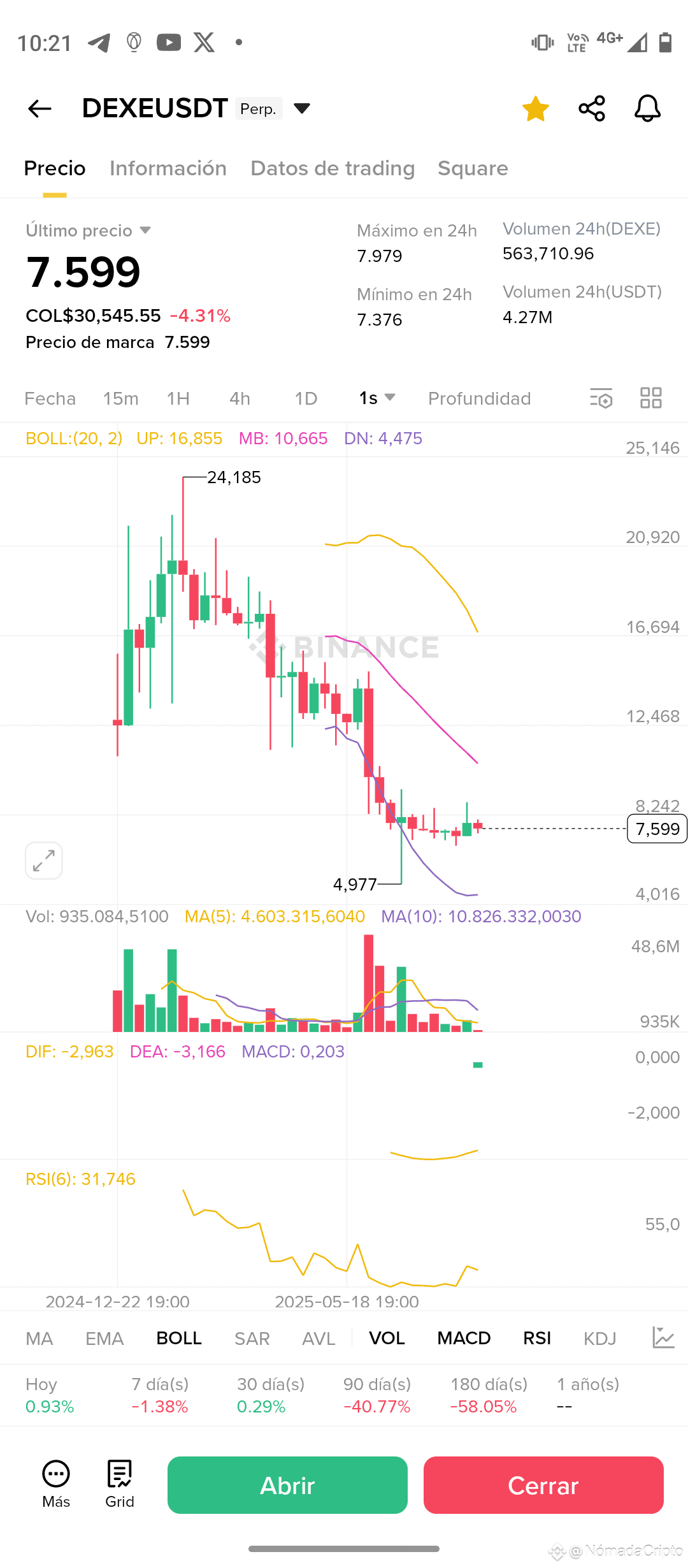
Task: Switch to the Square tab
Action: pos(472,168)
